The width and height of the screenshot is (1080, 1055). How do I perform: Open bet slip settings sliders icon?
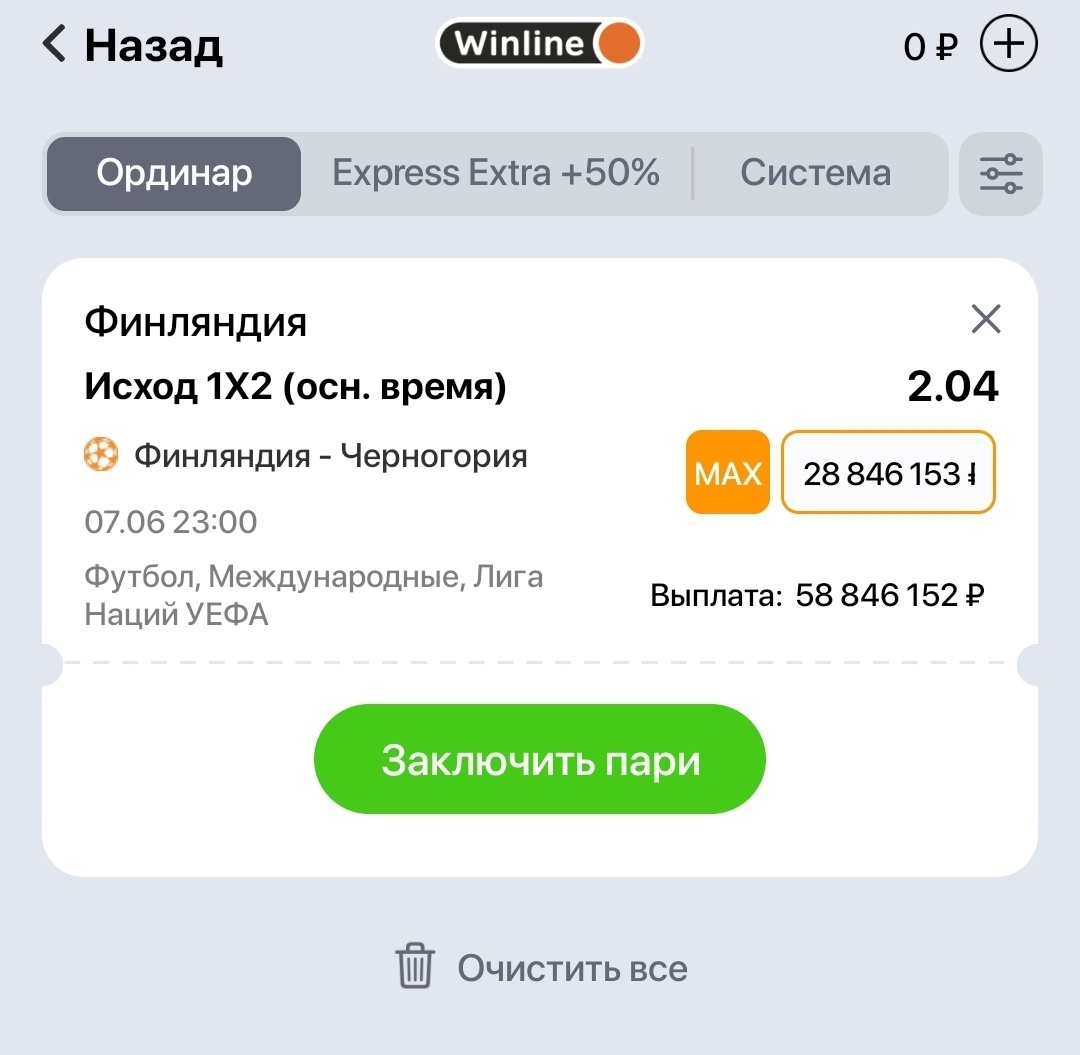pos(1001,174)
